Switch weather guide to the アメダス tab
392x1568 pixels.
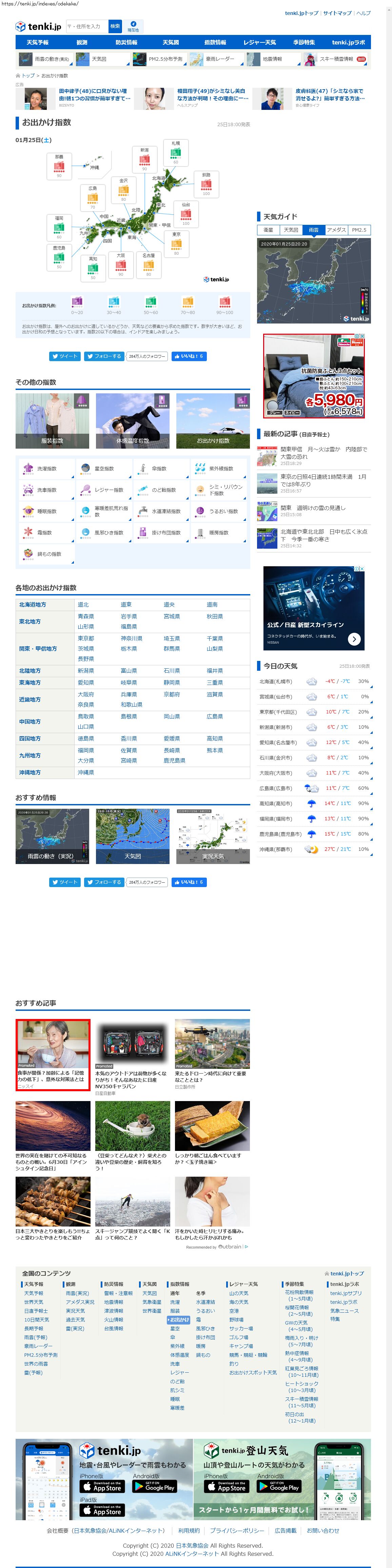click(336, 230)
